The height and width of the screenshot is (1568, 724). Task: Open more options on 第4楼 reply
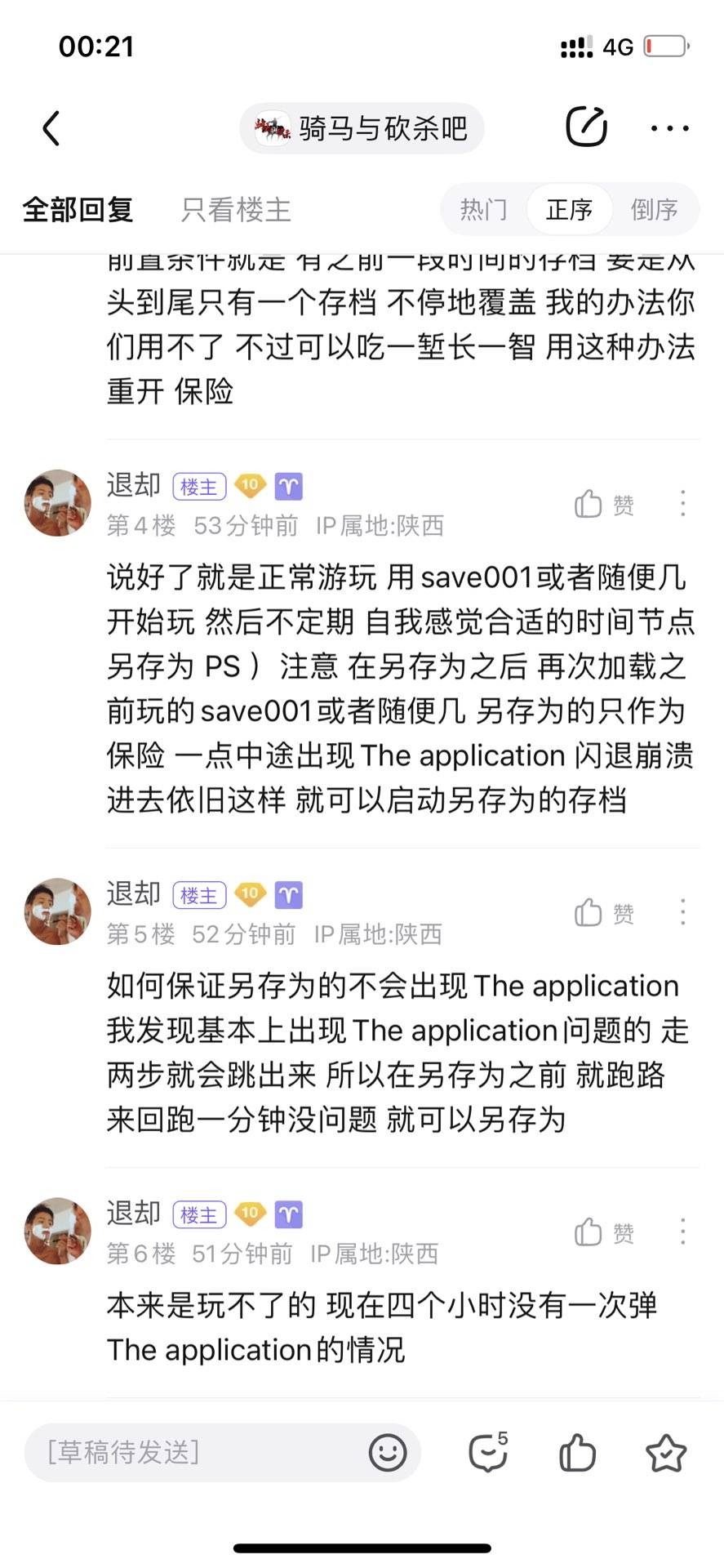tap(682, 504)
